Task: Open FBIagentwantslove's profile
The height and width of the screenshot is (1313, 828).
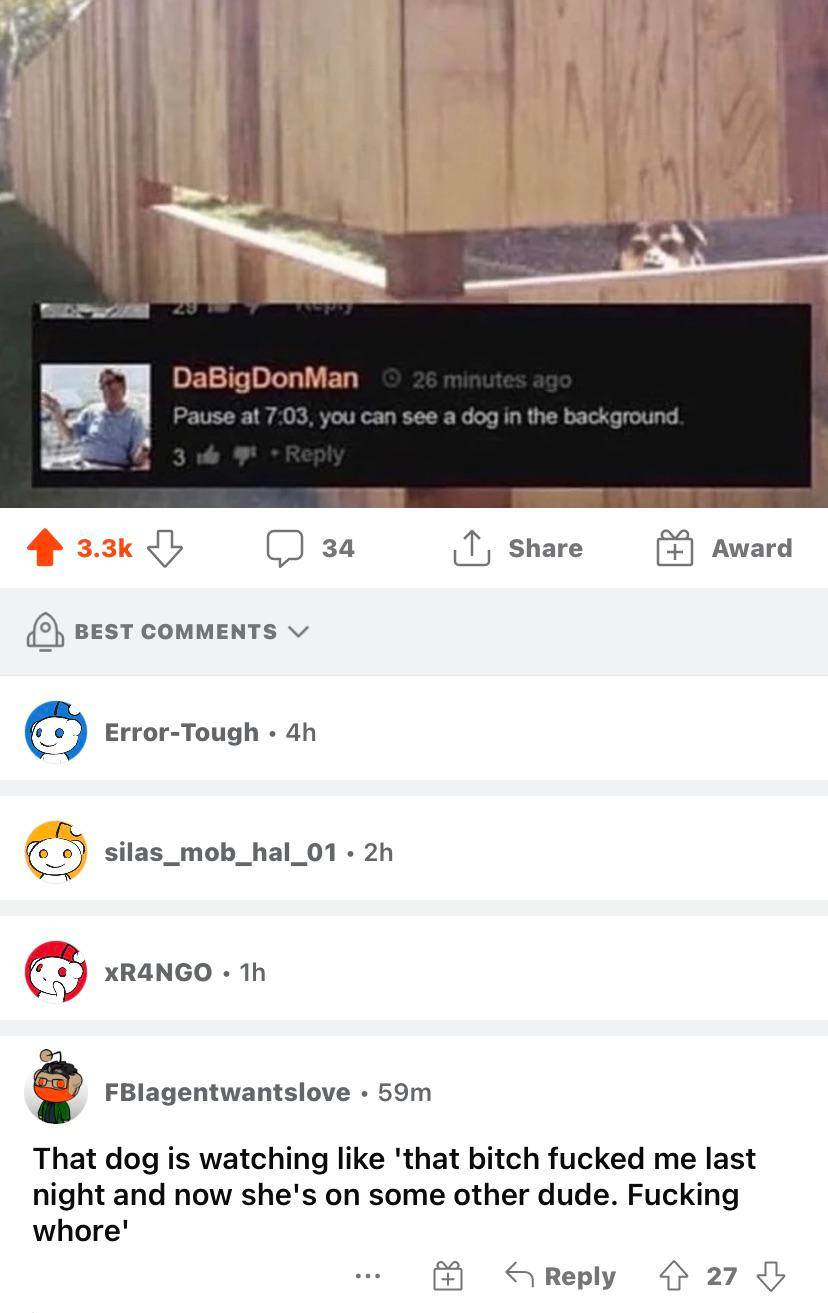Action: point(228,1092)
